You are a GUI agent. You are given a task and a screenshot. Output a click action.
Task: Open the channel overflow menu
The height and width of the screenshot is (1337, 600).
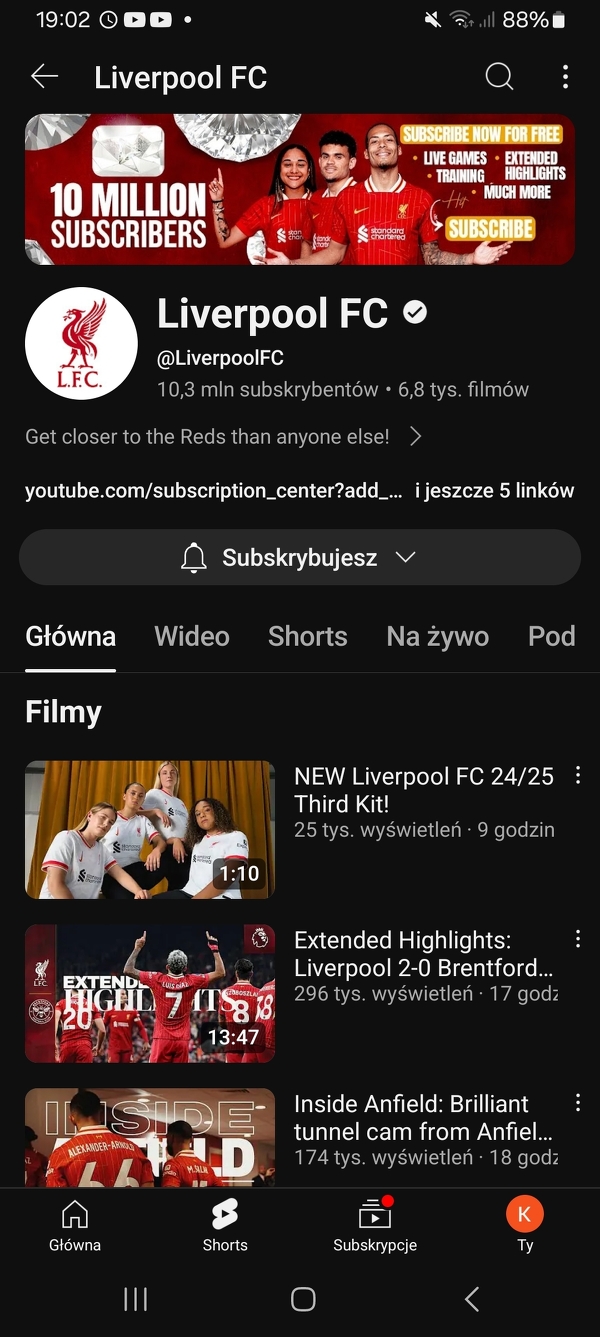point(565,77)
